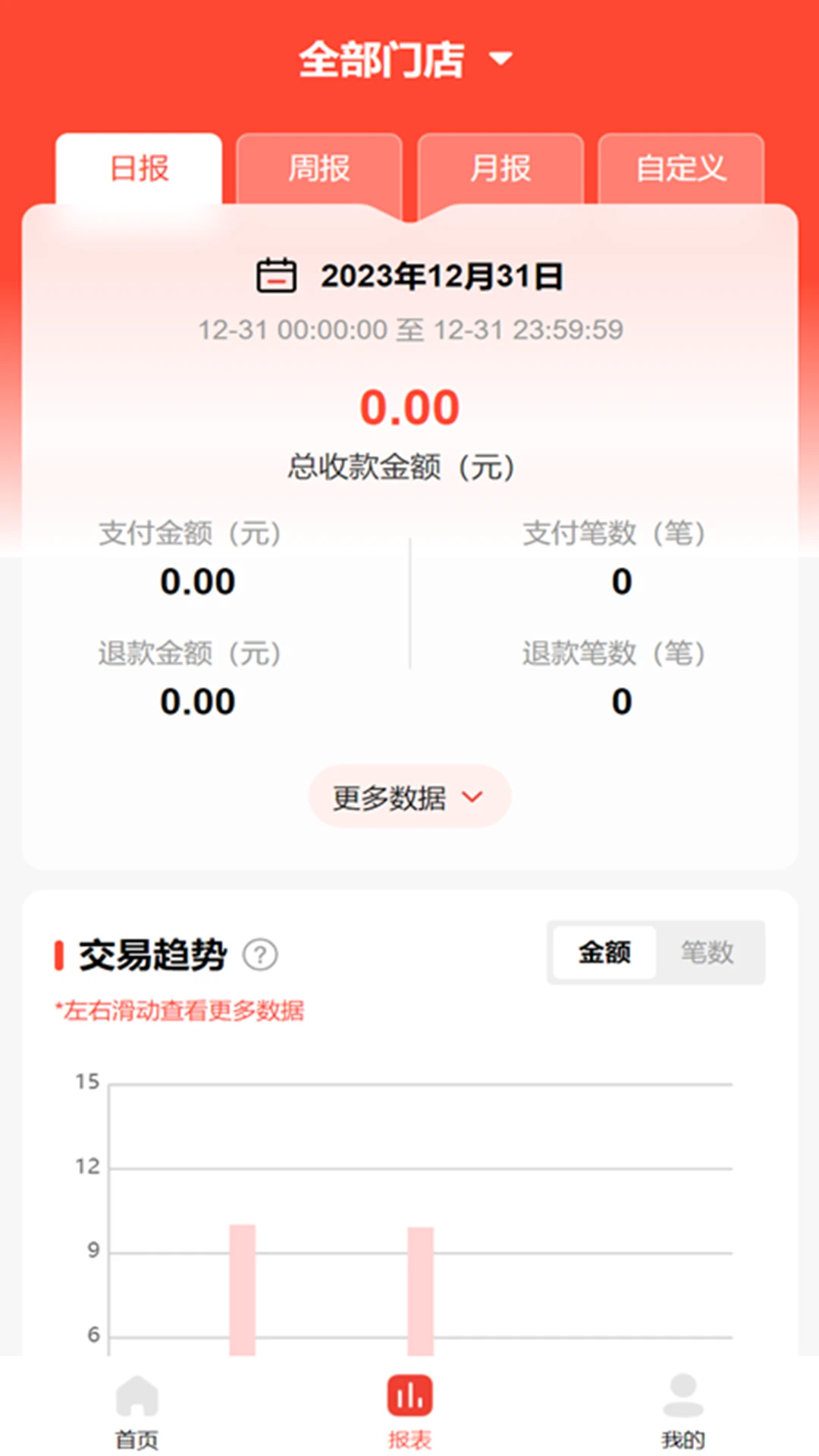Switch to the 周报 weekly tab

coord(319,169)
